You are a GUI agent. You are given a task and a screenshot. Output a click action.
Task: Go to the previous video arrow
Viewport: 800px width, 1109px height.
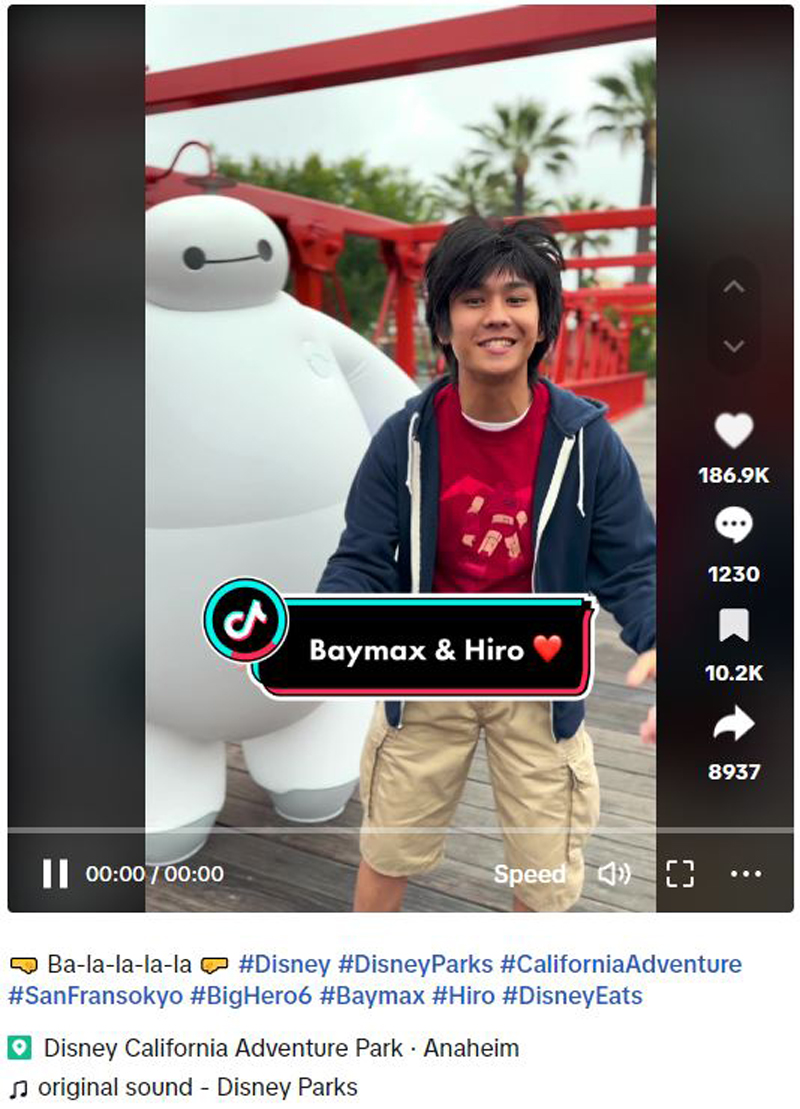(733, 288)
